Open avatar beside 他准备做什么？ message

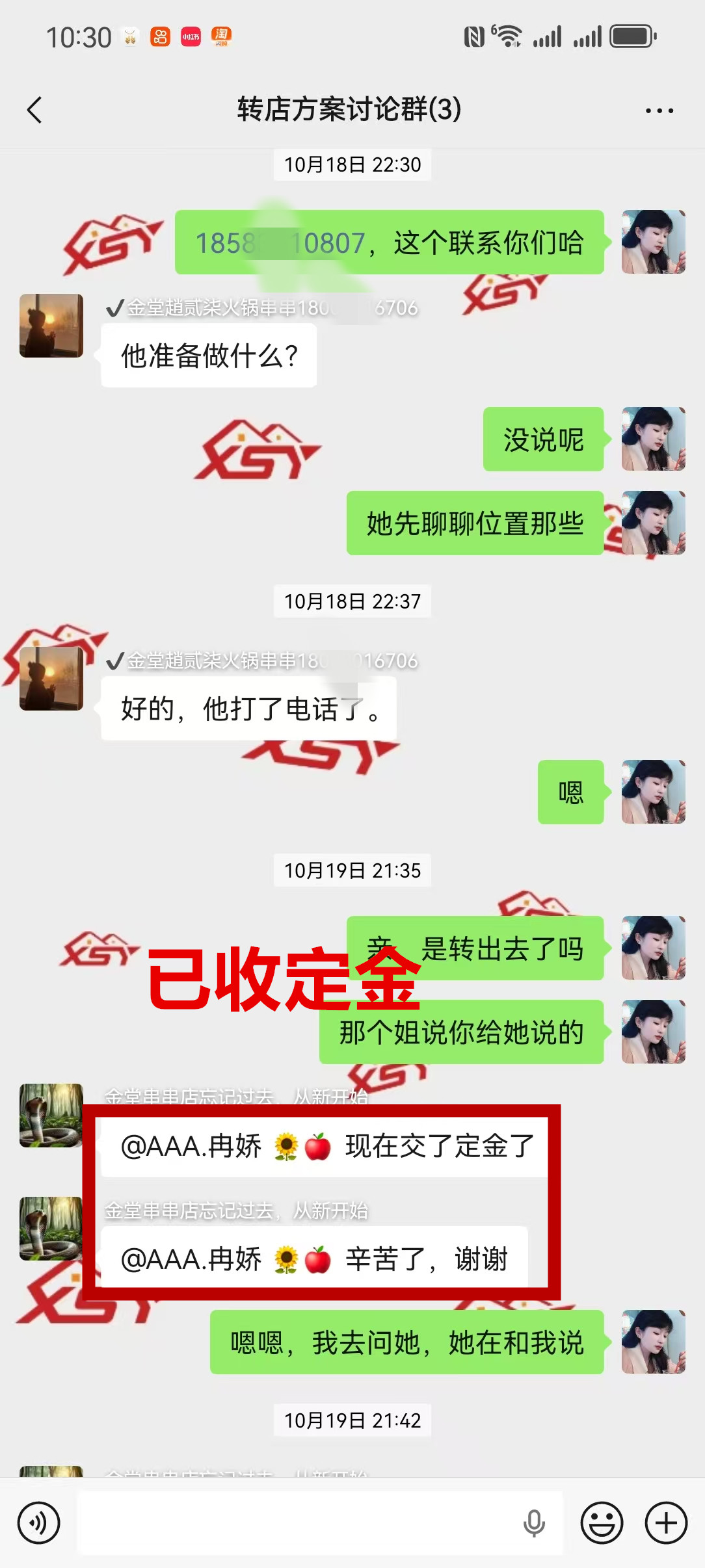(51, 326)
